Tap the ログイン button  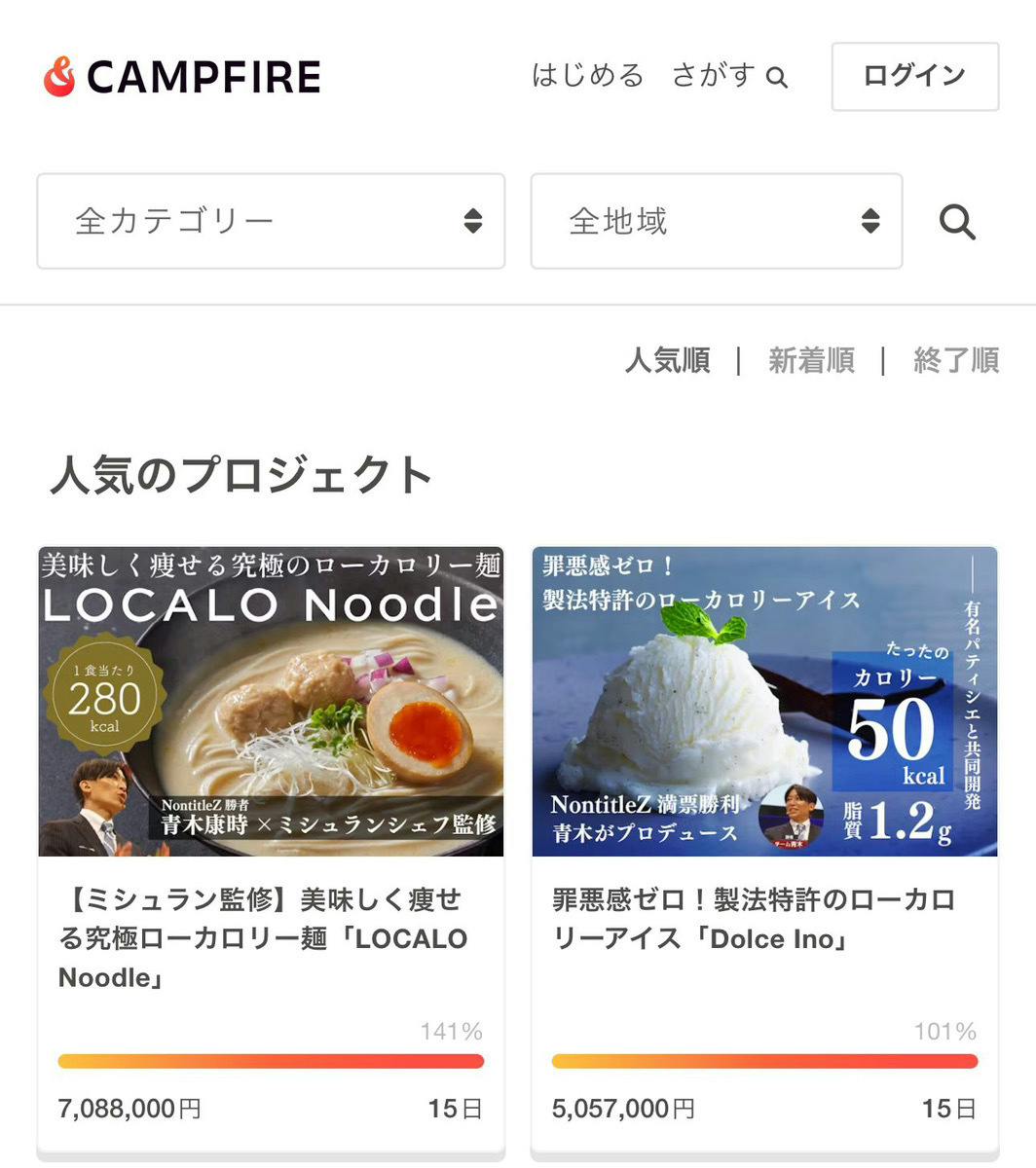click(x=914, y=76)
